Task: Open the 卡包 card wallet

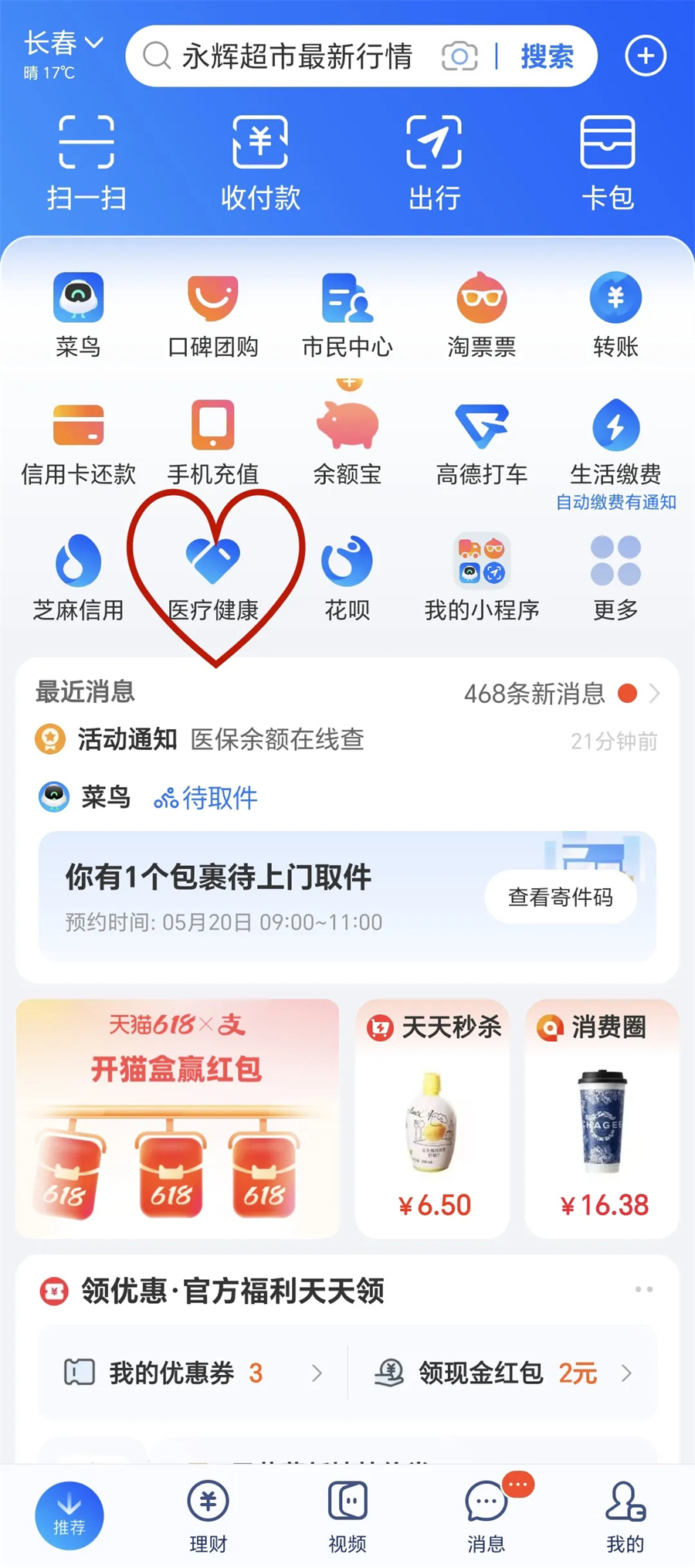Action: click(x=608, y=162)
